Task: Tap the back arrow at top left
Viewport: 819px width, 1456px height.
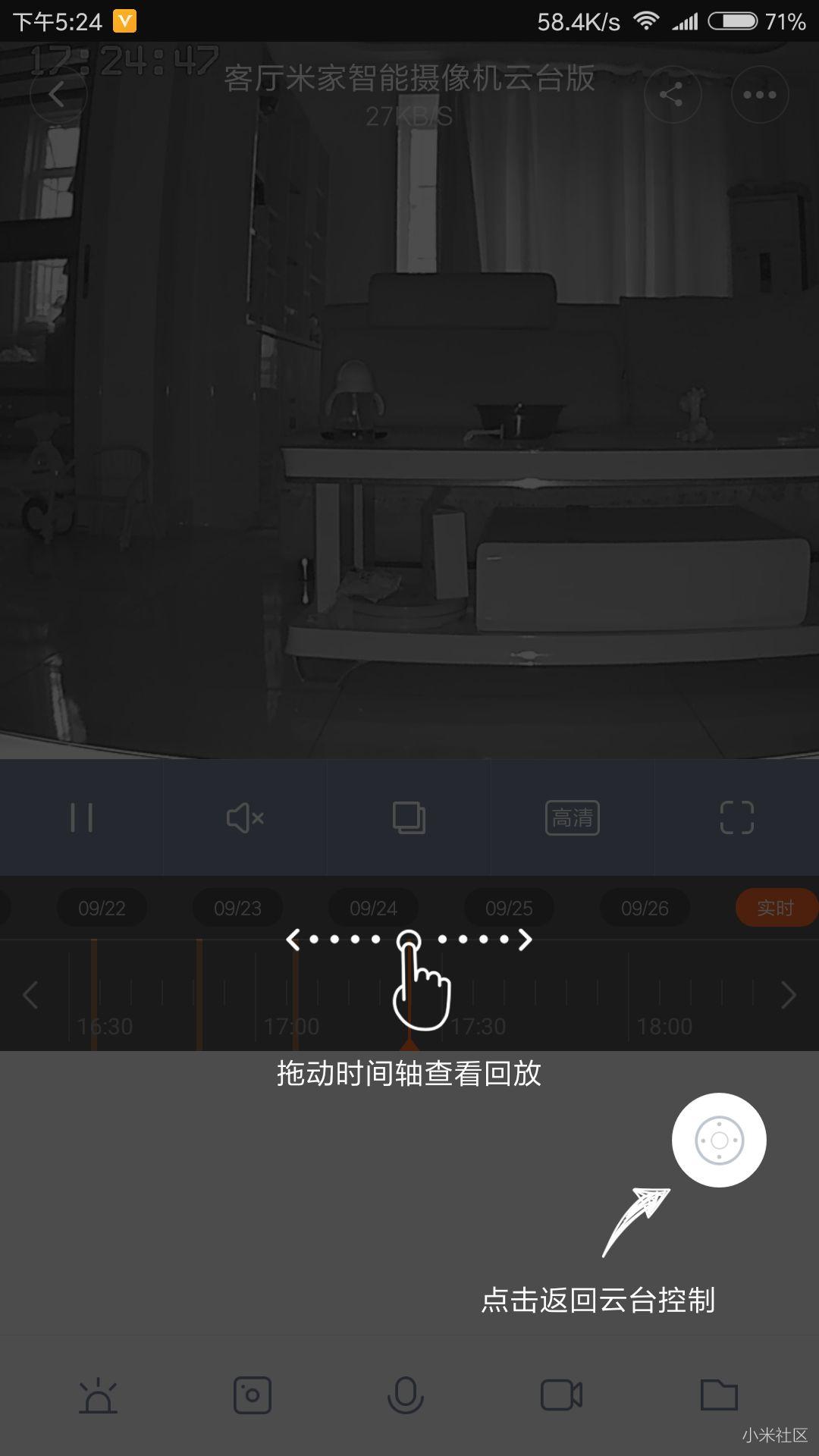Action: coord(58,93)
